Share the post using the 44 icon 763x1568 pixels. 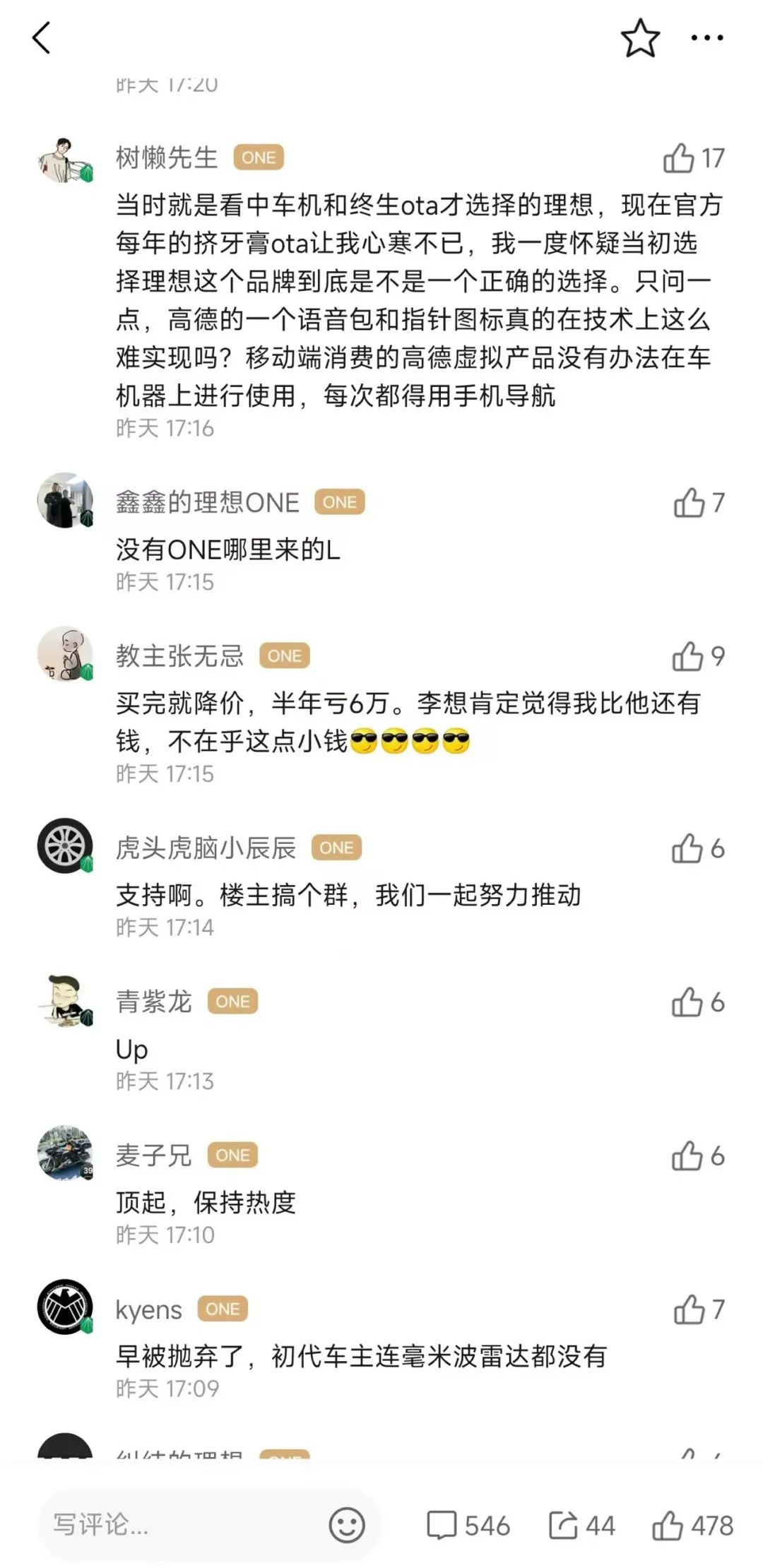581,1525
